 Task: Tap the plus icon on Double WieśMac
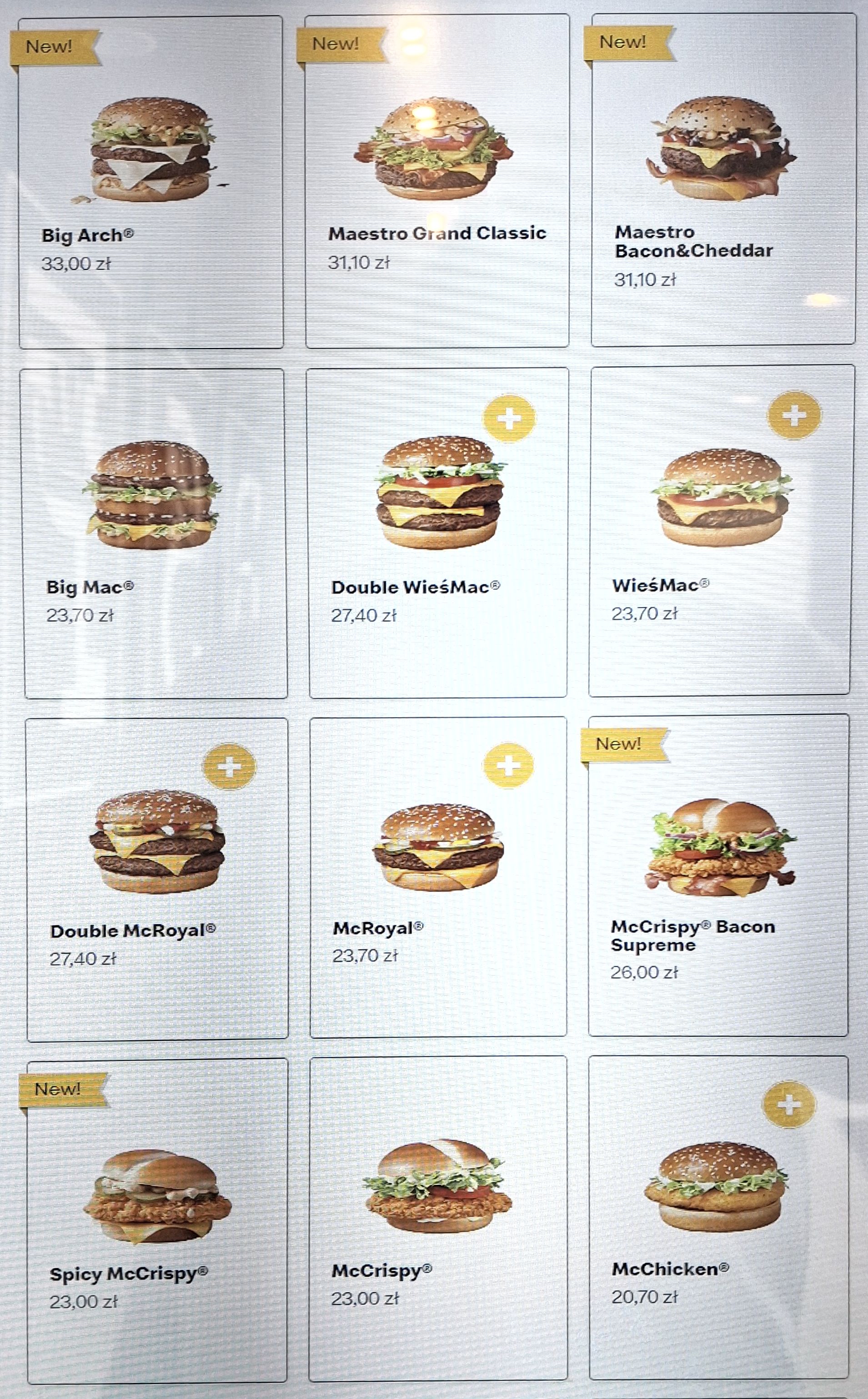click(x=509, y=418)
